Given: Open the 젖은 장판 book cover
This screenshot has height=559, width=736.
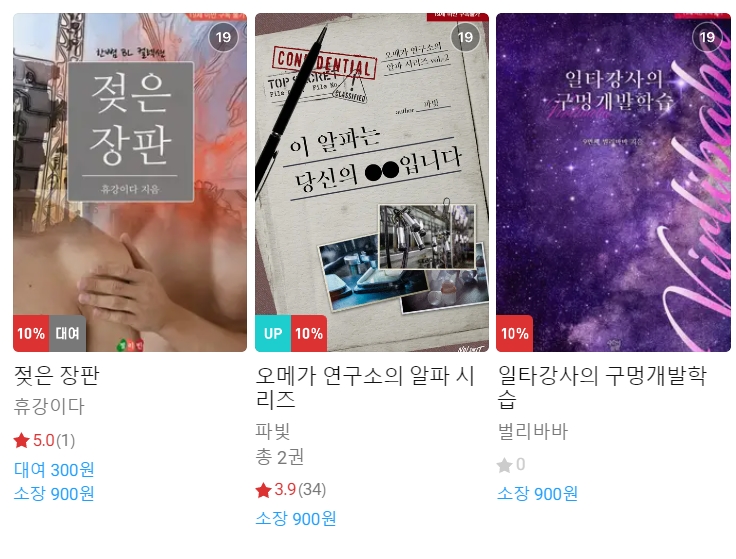Looking at the screenshot, I should coord(130,182).
